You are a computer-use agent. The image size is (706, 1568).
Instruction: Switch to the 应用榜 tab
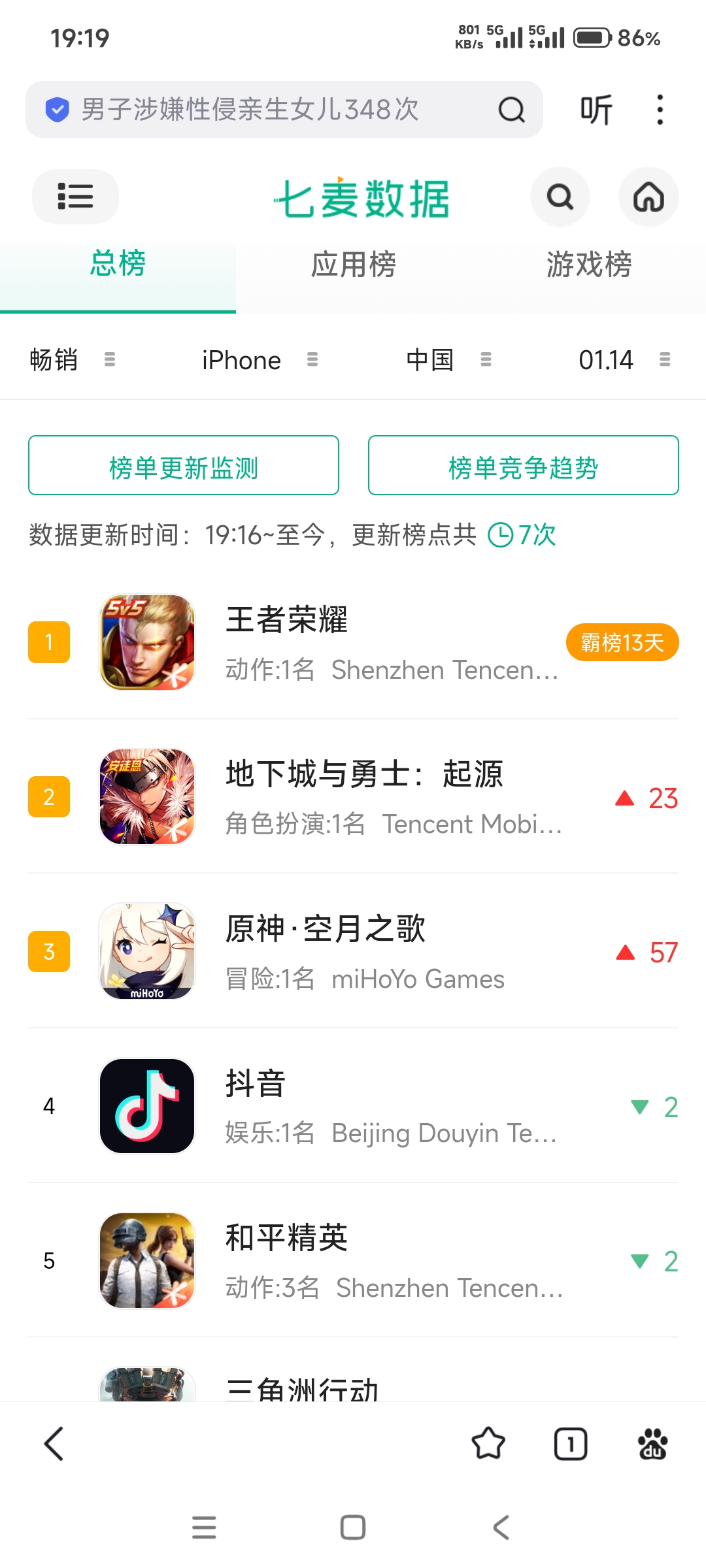pyautogui.click(x=353, y=265)
